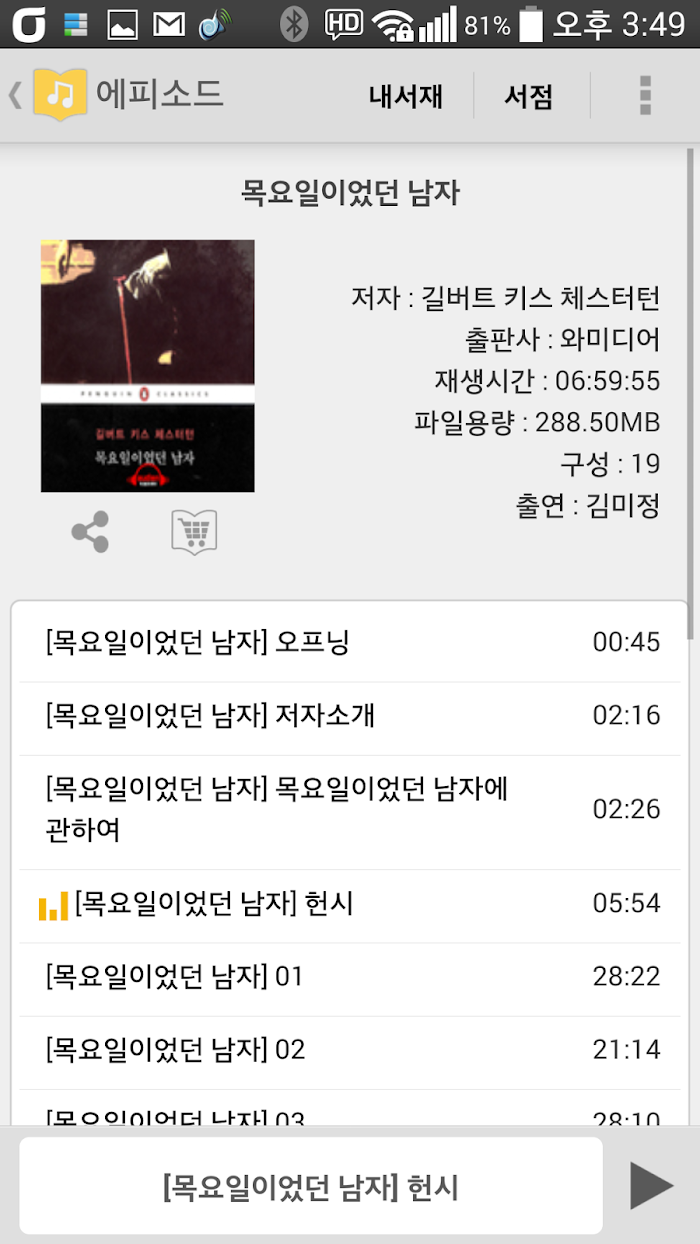The width and height of the screenshot is (700, 1244).
Task: Go back via the 에피소드 header arrow
Action: pos(15,95)
